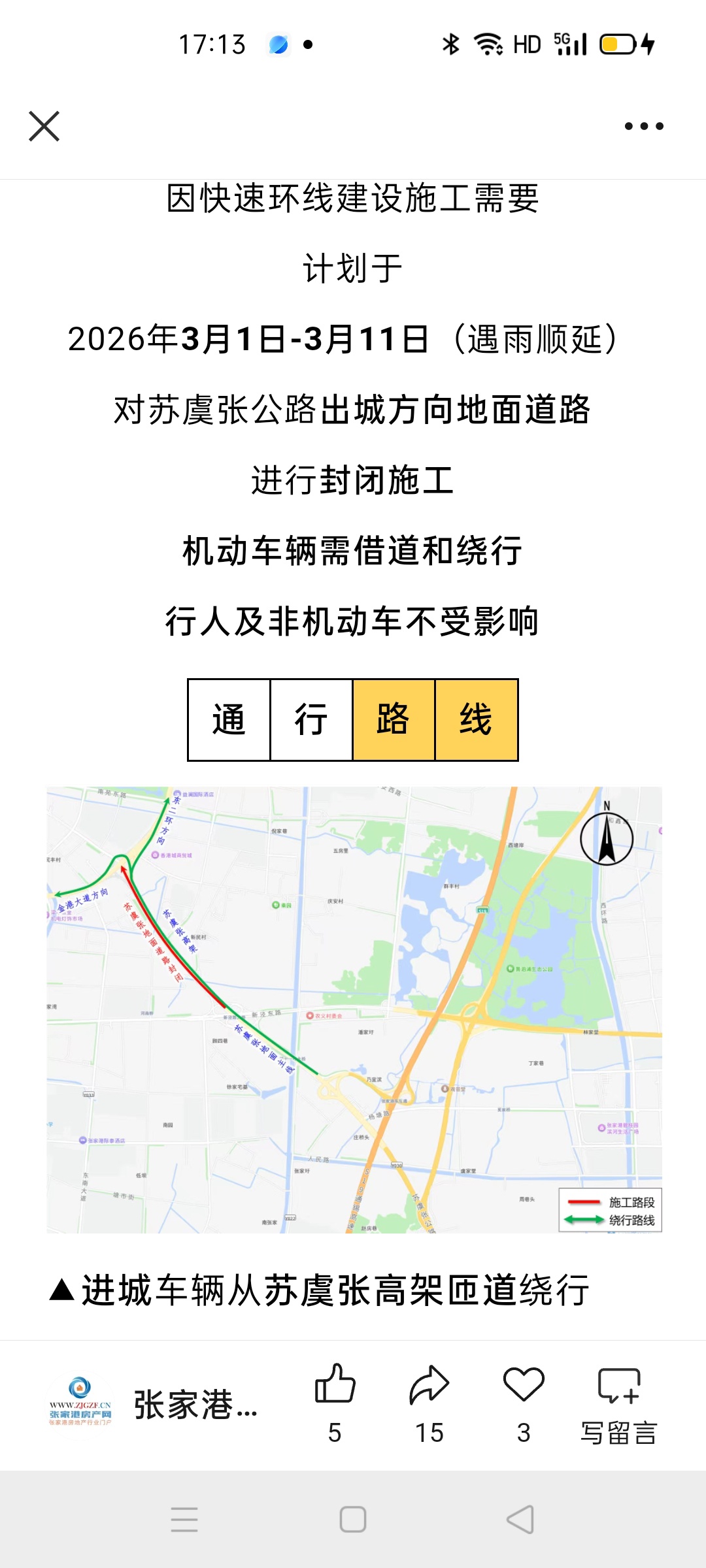Screen dimensions: 706x1568
Task: Go to the home screen
Action: coord(353,1520)
